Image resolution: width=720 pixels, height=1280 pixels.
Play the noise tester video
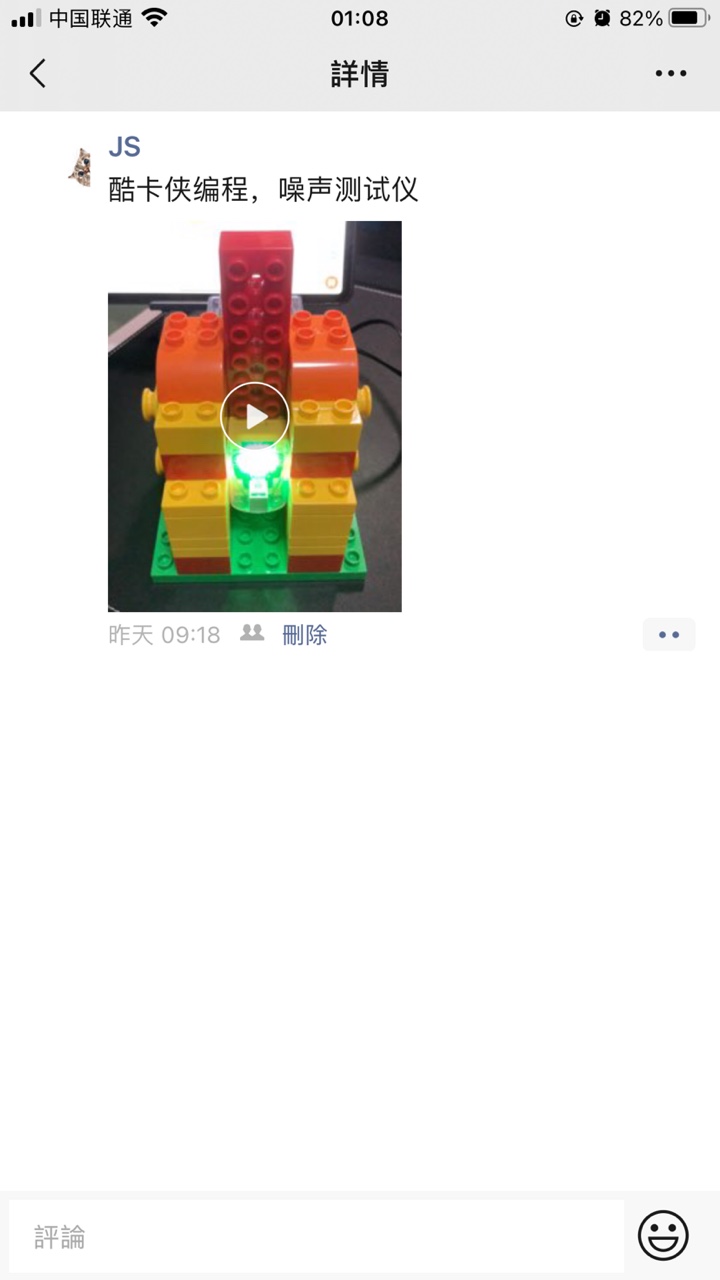255,416
